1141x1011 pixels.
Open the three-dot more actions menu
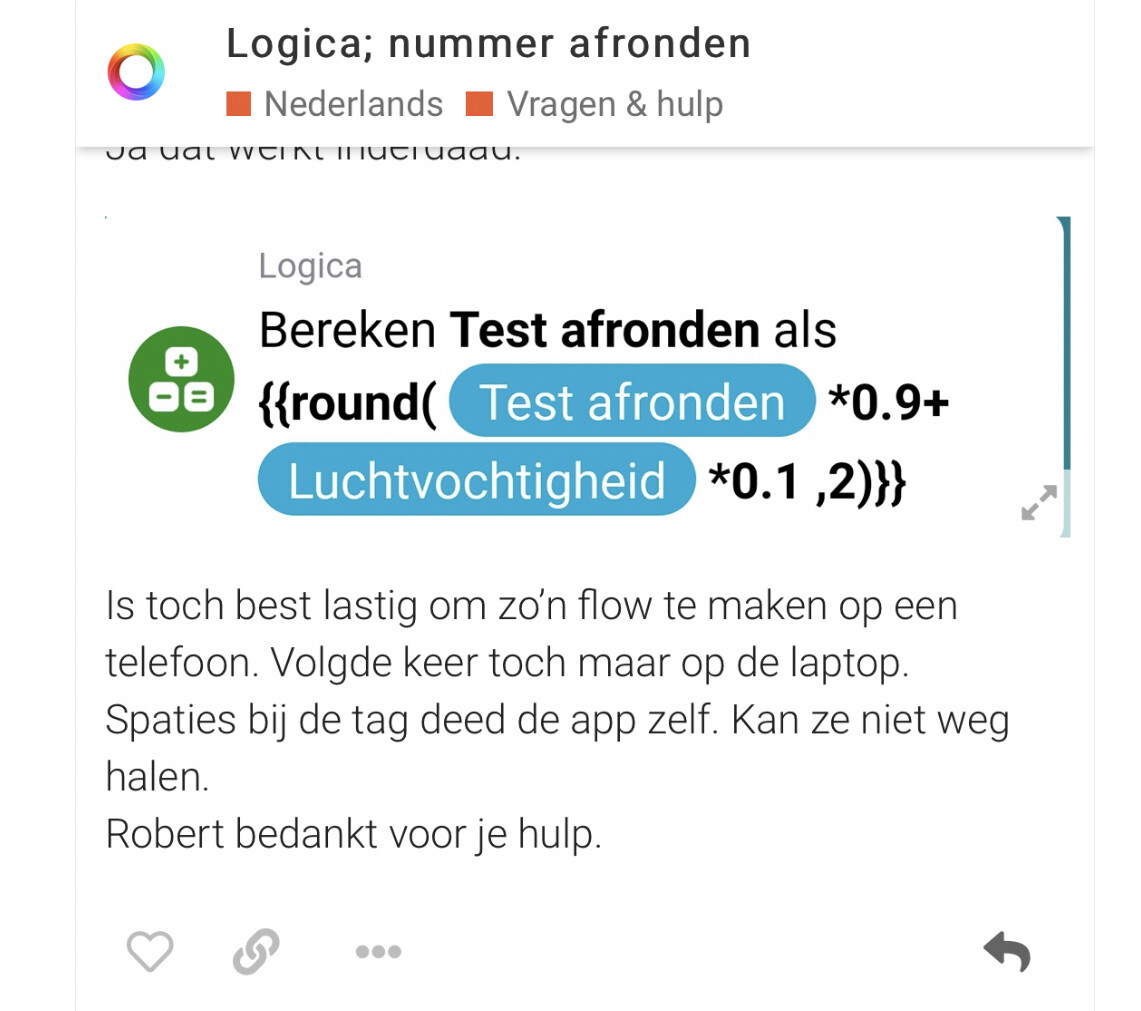(x=378, y=952)
